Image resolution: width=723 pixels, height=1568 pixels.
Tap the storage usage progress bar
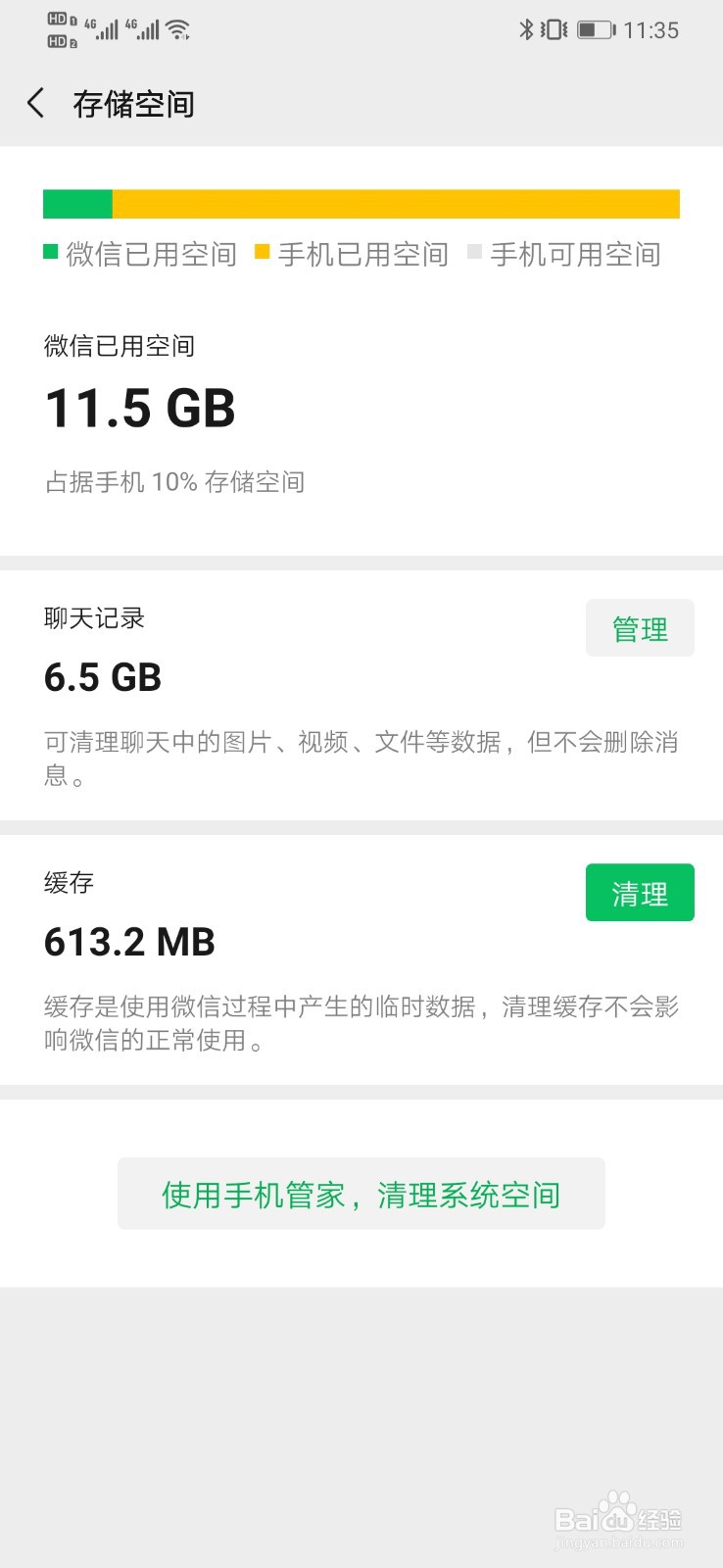[x=361, y=204]
